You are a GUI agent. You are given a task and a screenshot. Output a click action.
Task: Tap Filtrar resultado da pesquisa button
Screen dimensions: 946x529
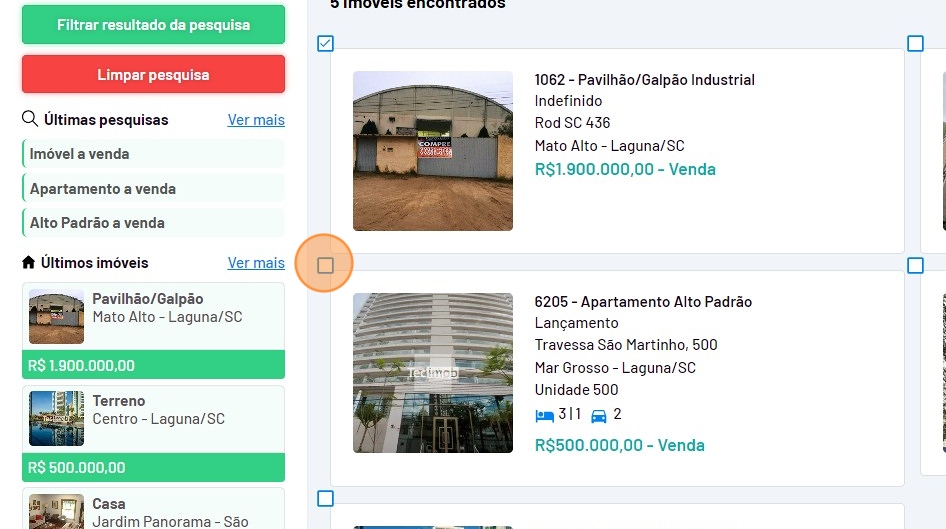click(x=153, y=24)
